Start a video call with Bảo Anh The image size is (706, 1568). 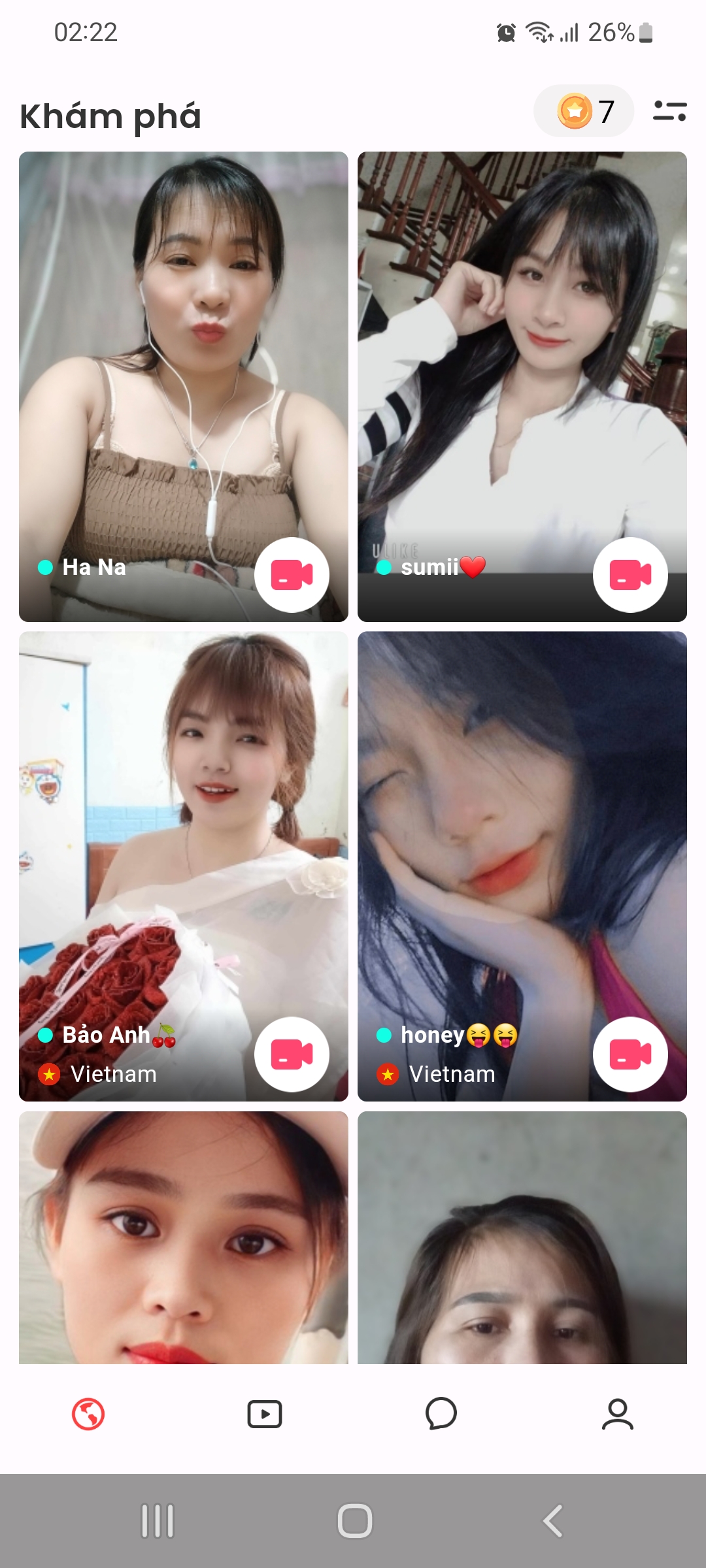point(292,1054)
